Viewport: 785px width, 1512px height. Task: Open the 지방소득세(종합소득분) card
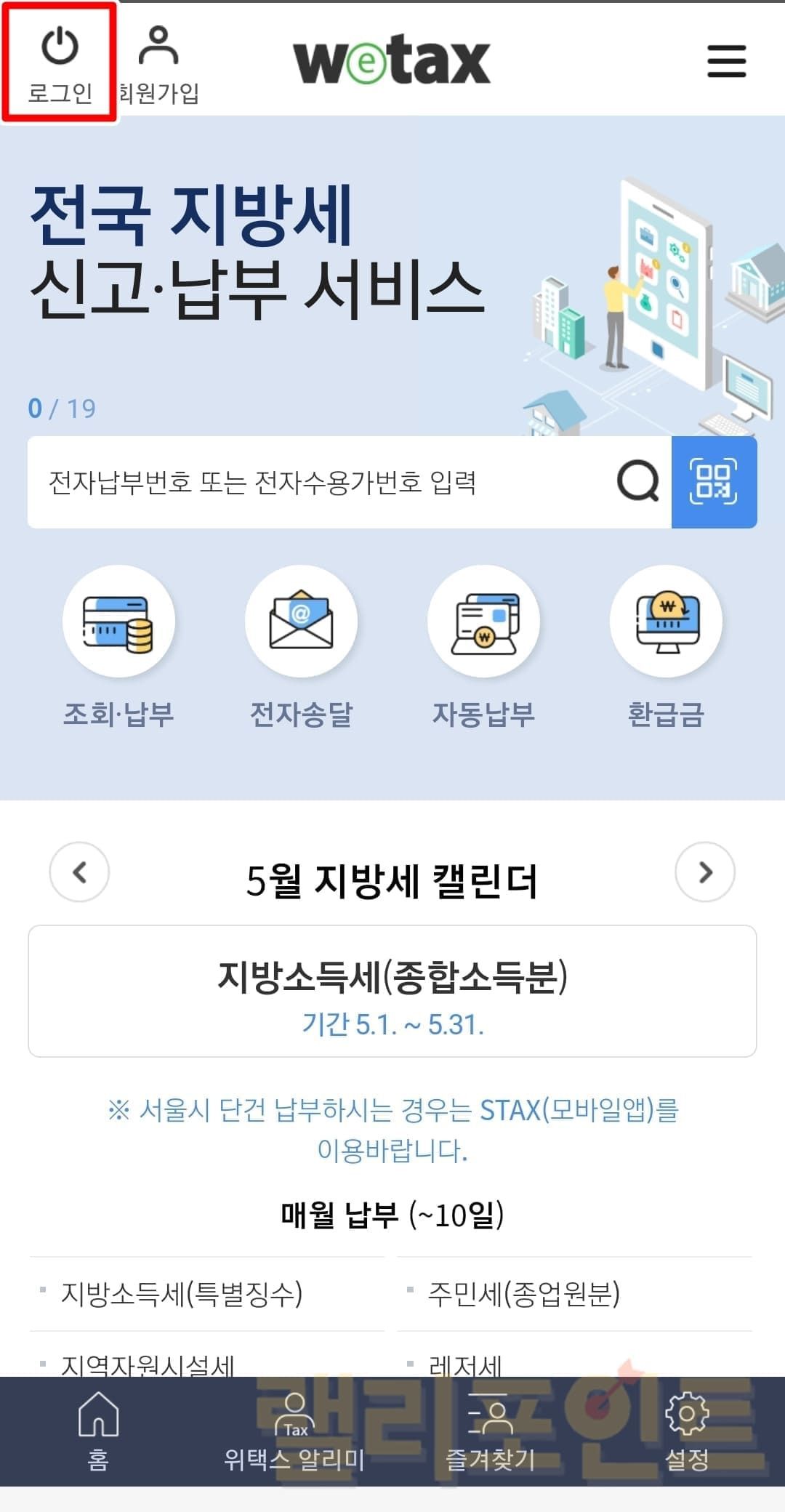[x=392, y=991]
